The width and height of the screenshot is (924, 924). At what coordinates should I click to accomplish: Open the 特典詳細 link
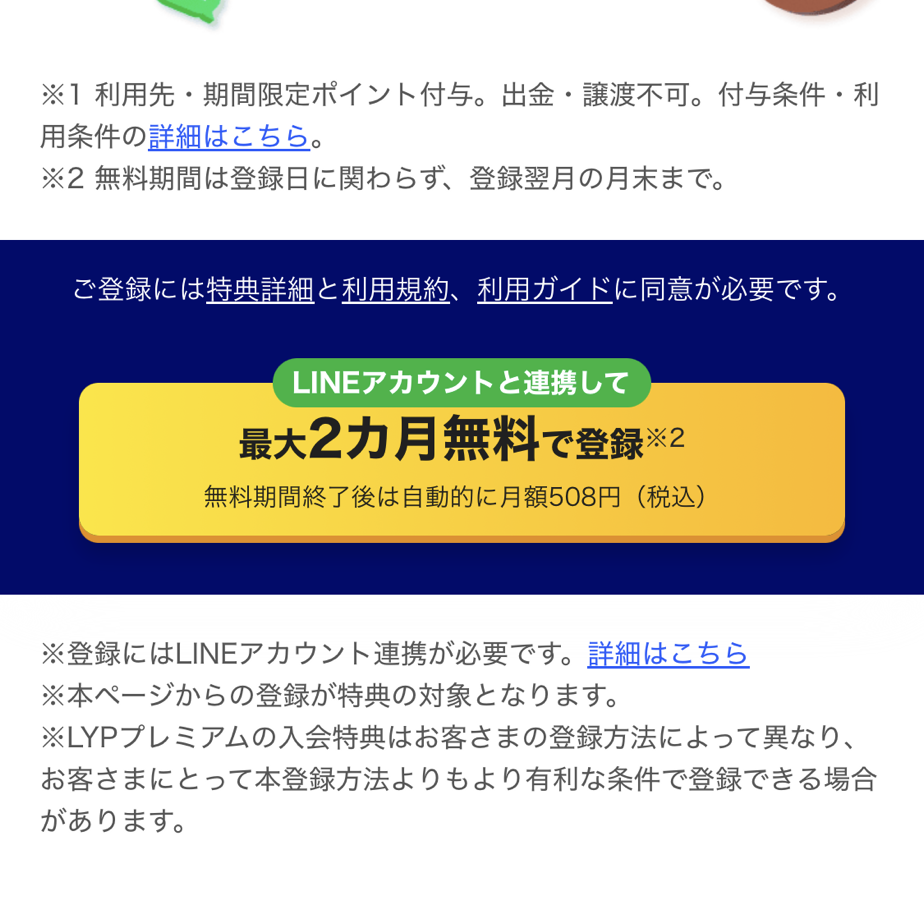pyautogui.click(x=260, y=290)
